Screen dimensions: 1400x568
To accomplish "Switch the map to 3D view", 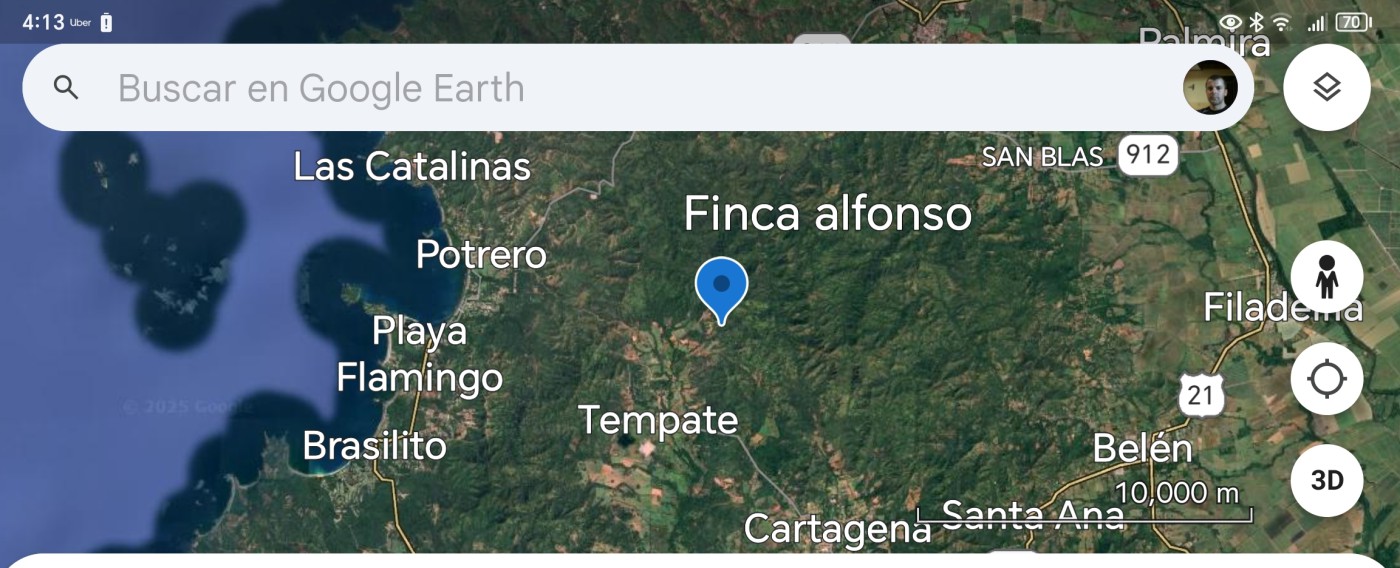I will pos(1326,481).
